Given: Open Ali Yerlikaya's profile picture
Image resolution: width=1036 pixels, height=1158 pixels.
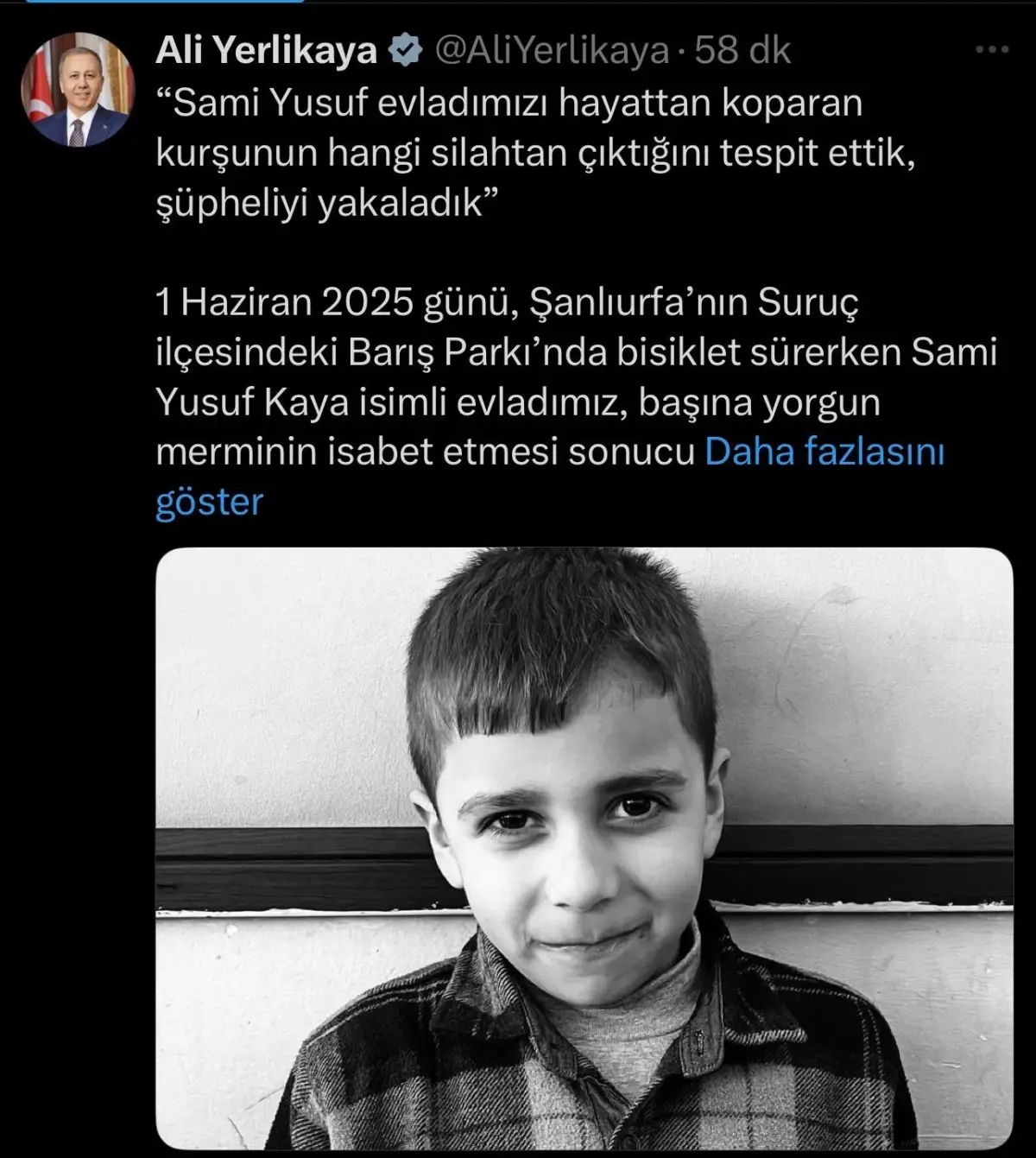Looking at the screenshot, I should [78, 90].
